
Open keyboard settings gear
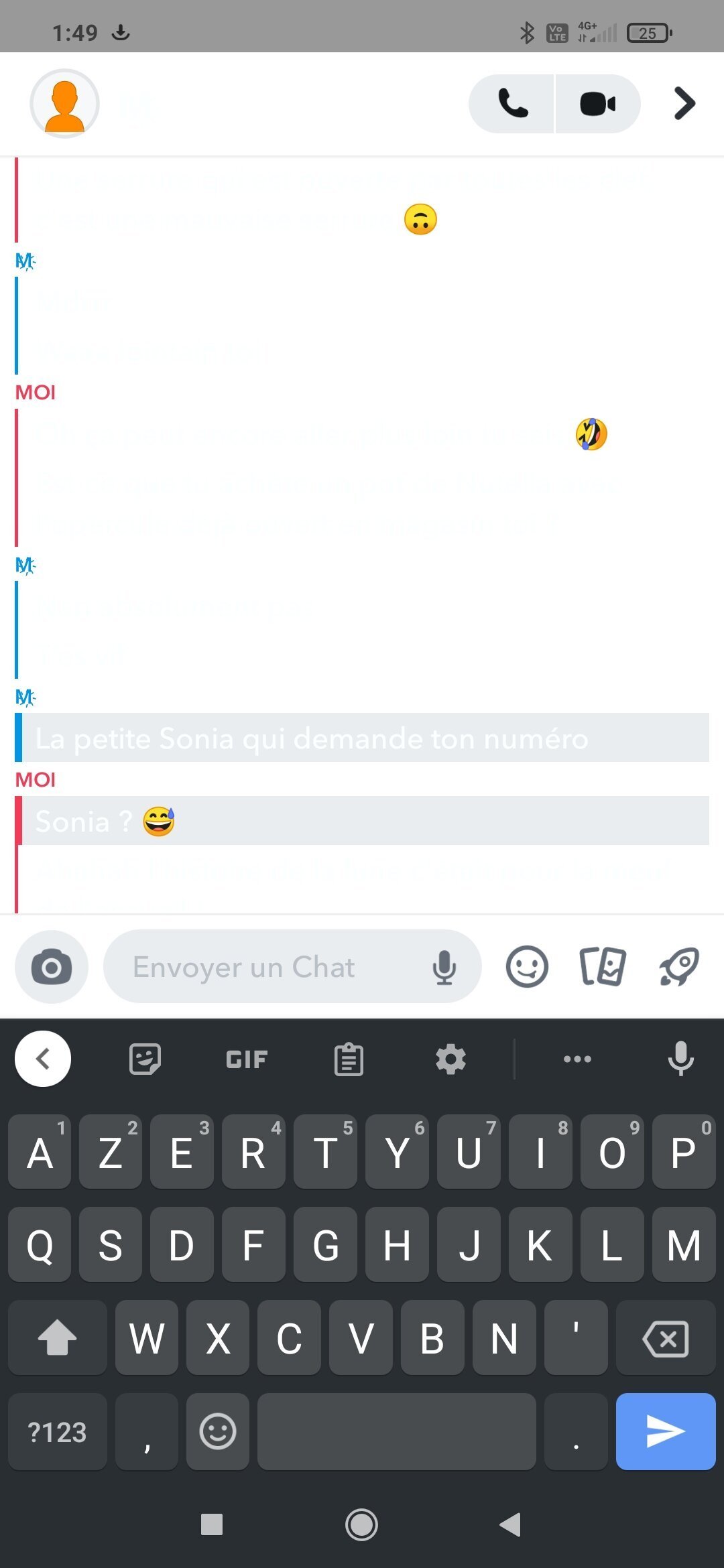click(450, 1059)
